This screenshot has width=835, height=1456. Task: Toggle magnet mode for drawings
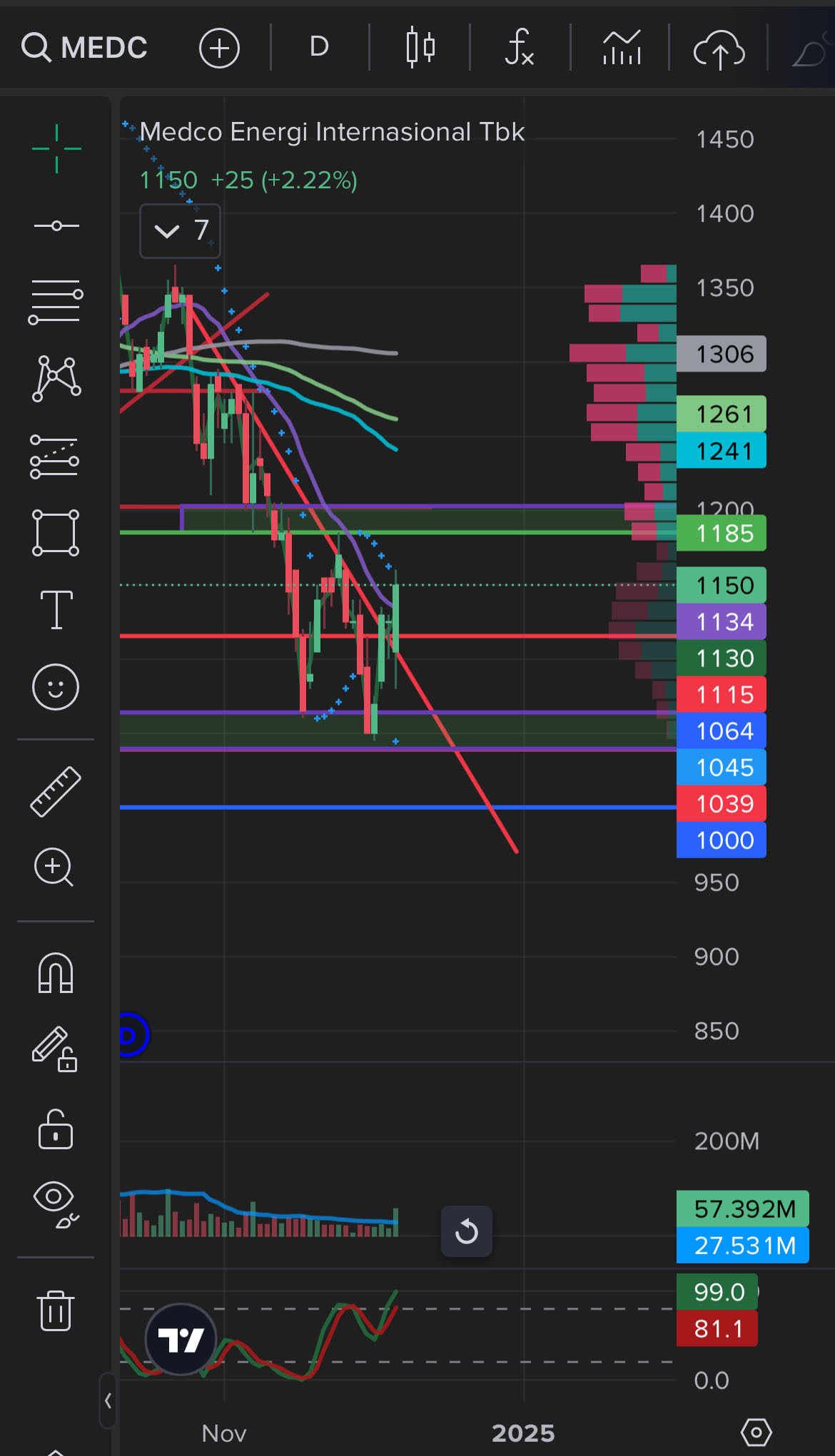point(56,972)
